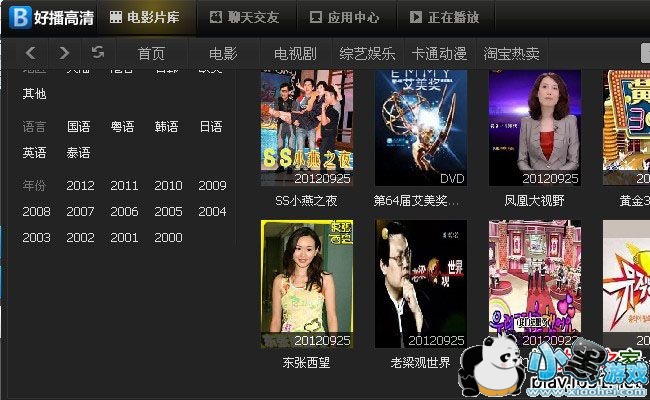Go forward with the right arrow
Viewport: 650px width, 400px height.
(x=64, y=53)
